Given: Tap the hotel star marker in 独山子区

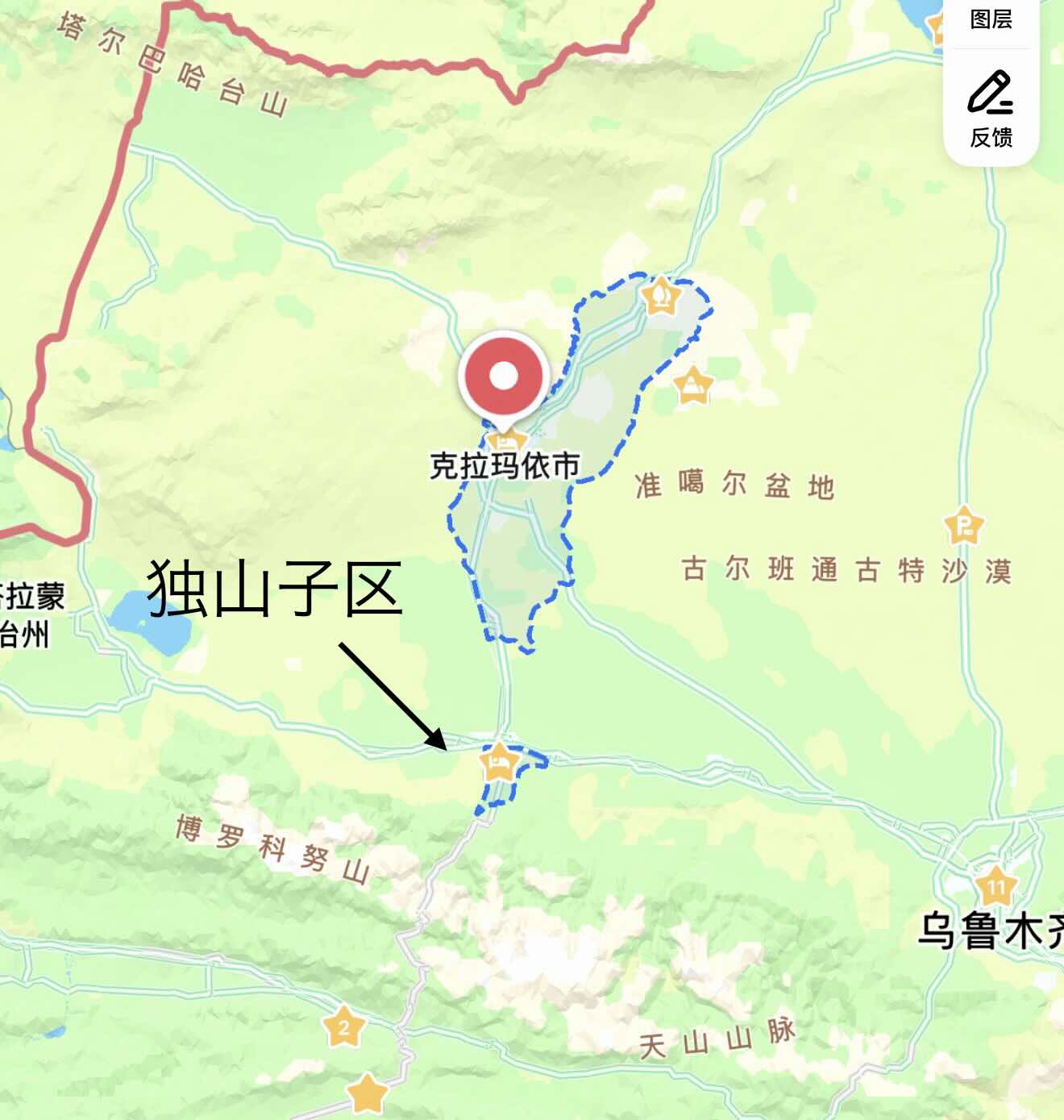Looking at the screenshot, I should pyautogui.click(x=498, y=762).
